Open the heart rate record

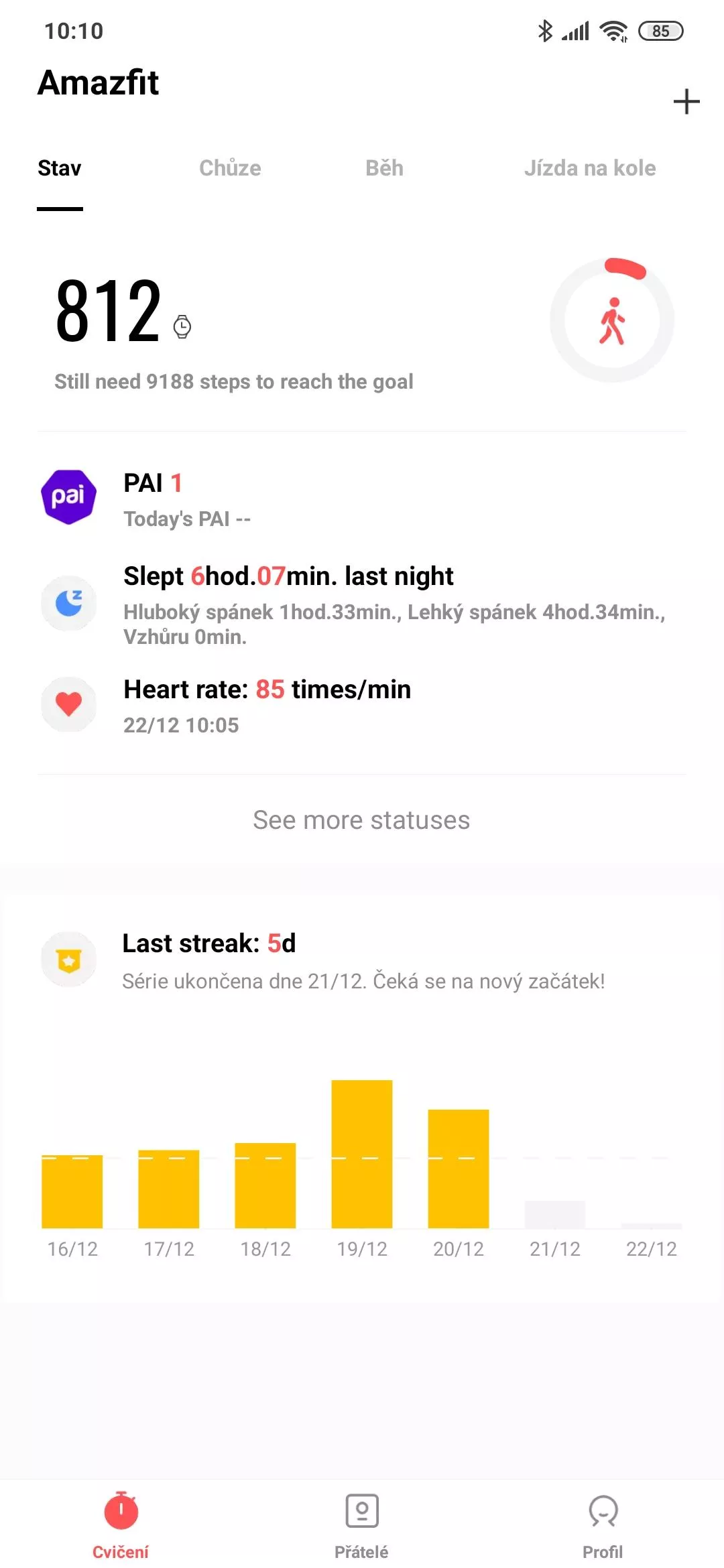(362, 706)
